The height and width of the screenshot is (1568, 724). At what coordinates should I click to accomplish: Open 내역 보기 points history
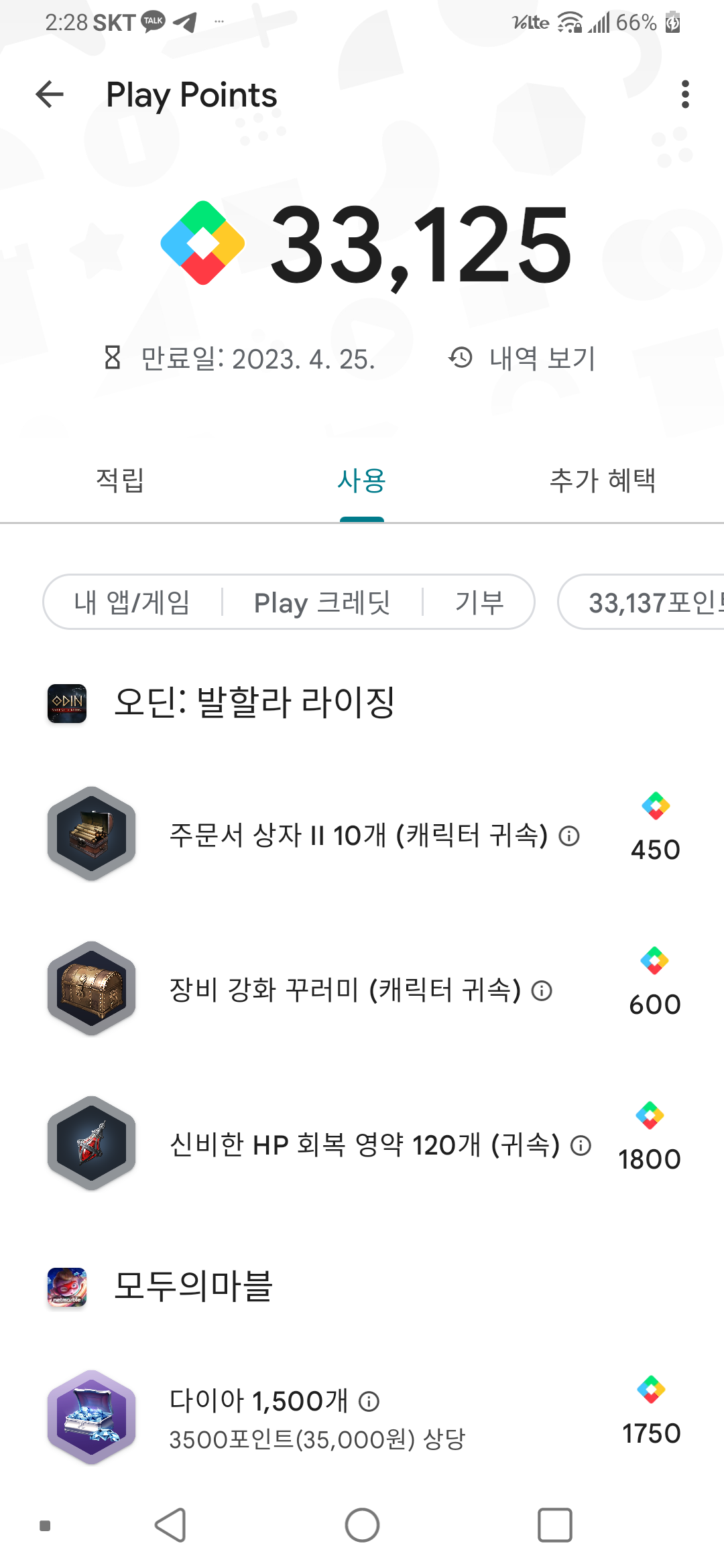tap(522, 358)
